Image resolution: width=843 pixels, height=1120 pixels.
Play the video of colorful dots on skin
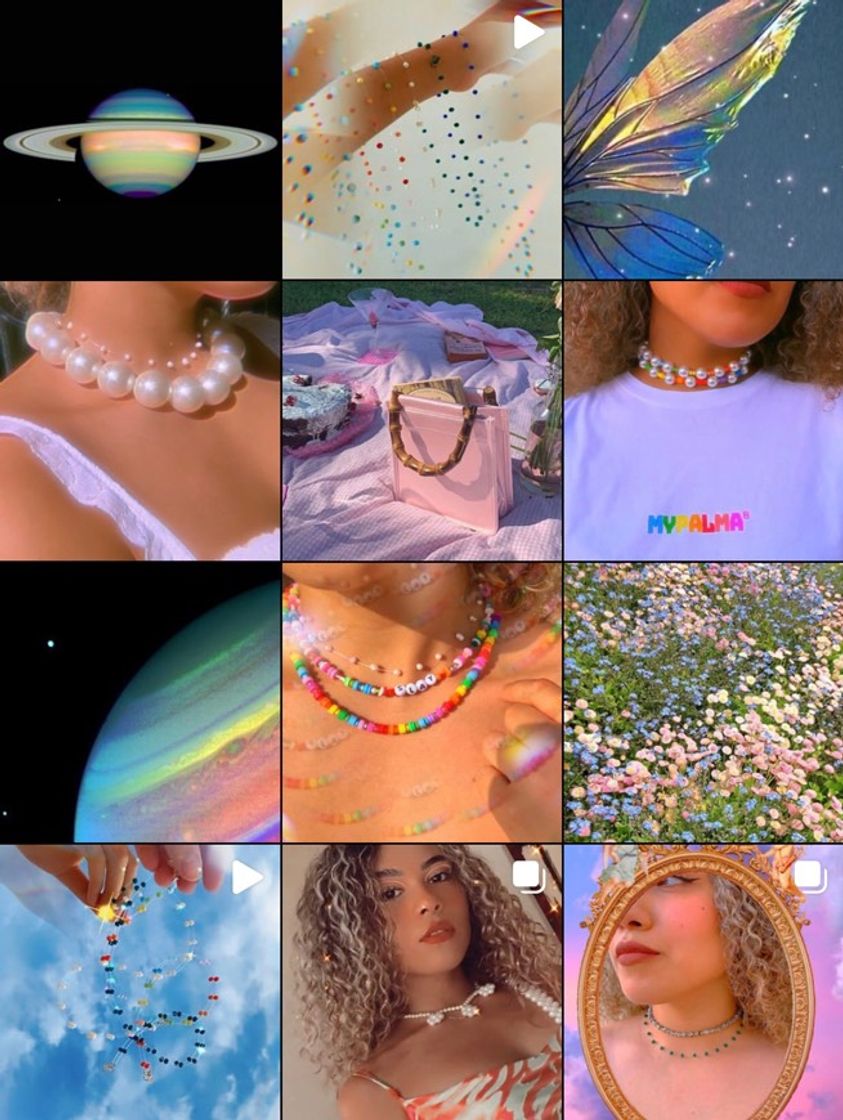coord(421,140)
